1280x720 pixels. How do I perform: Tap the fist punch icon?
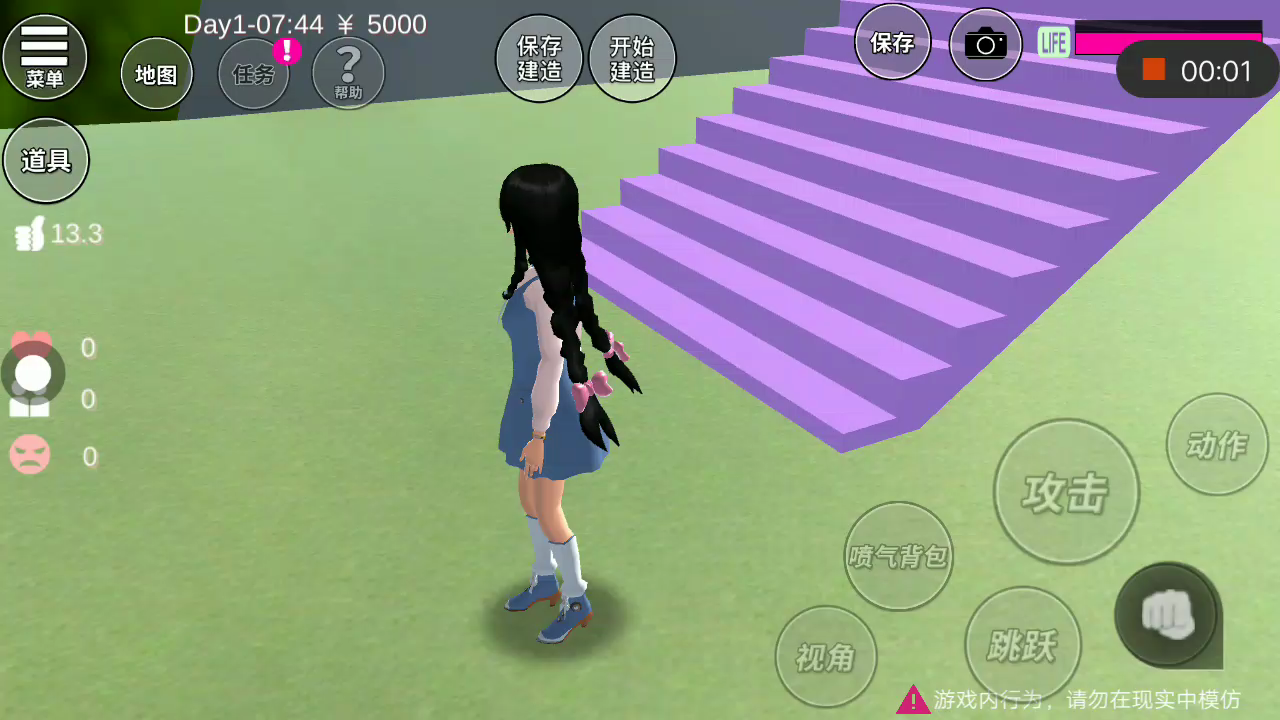(x=1166, y=613)
